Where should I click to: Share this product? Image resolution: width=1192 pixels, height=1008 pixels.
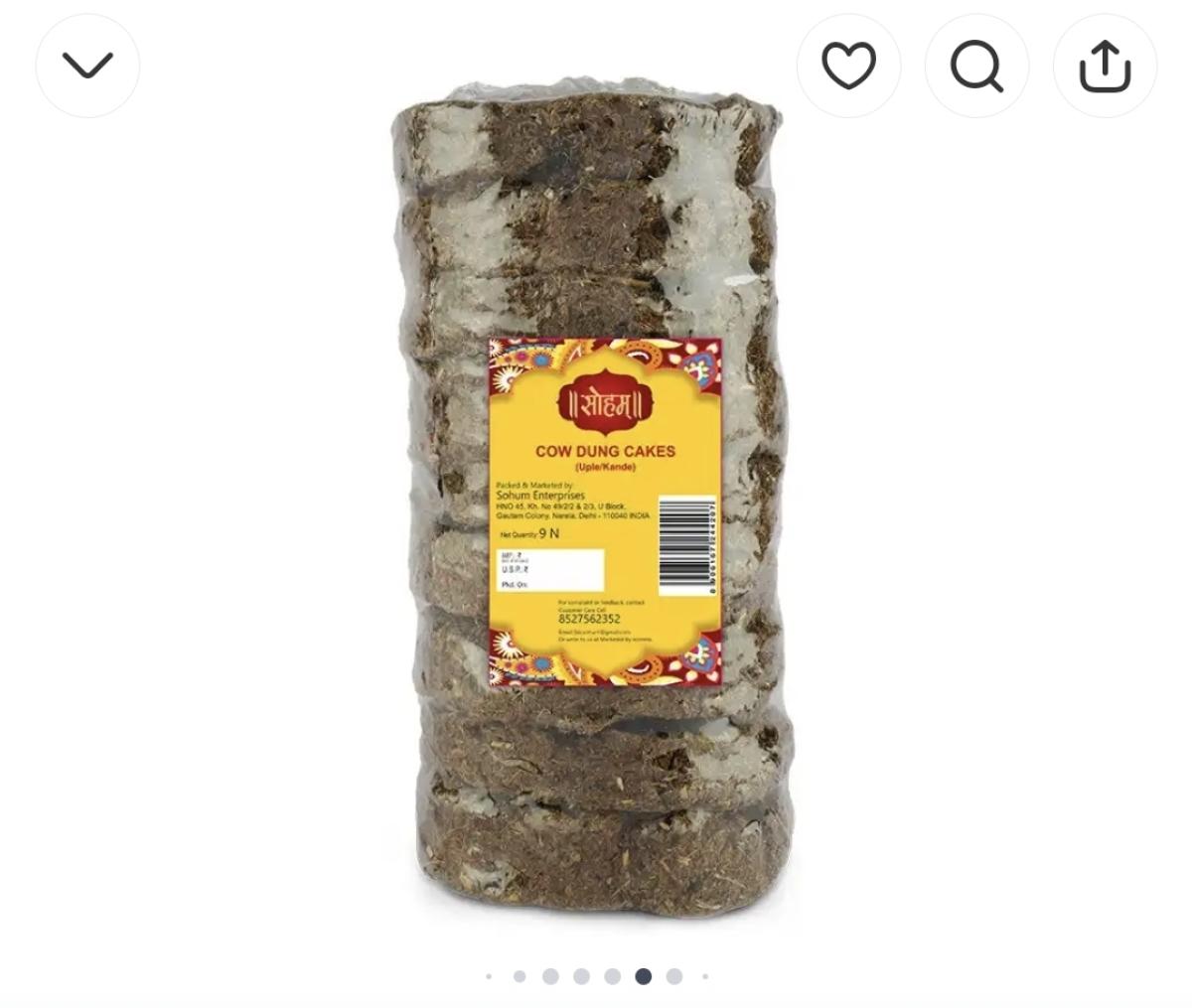tap(1105, 67)
